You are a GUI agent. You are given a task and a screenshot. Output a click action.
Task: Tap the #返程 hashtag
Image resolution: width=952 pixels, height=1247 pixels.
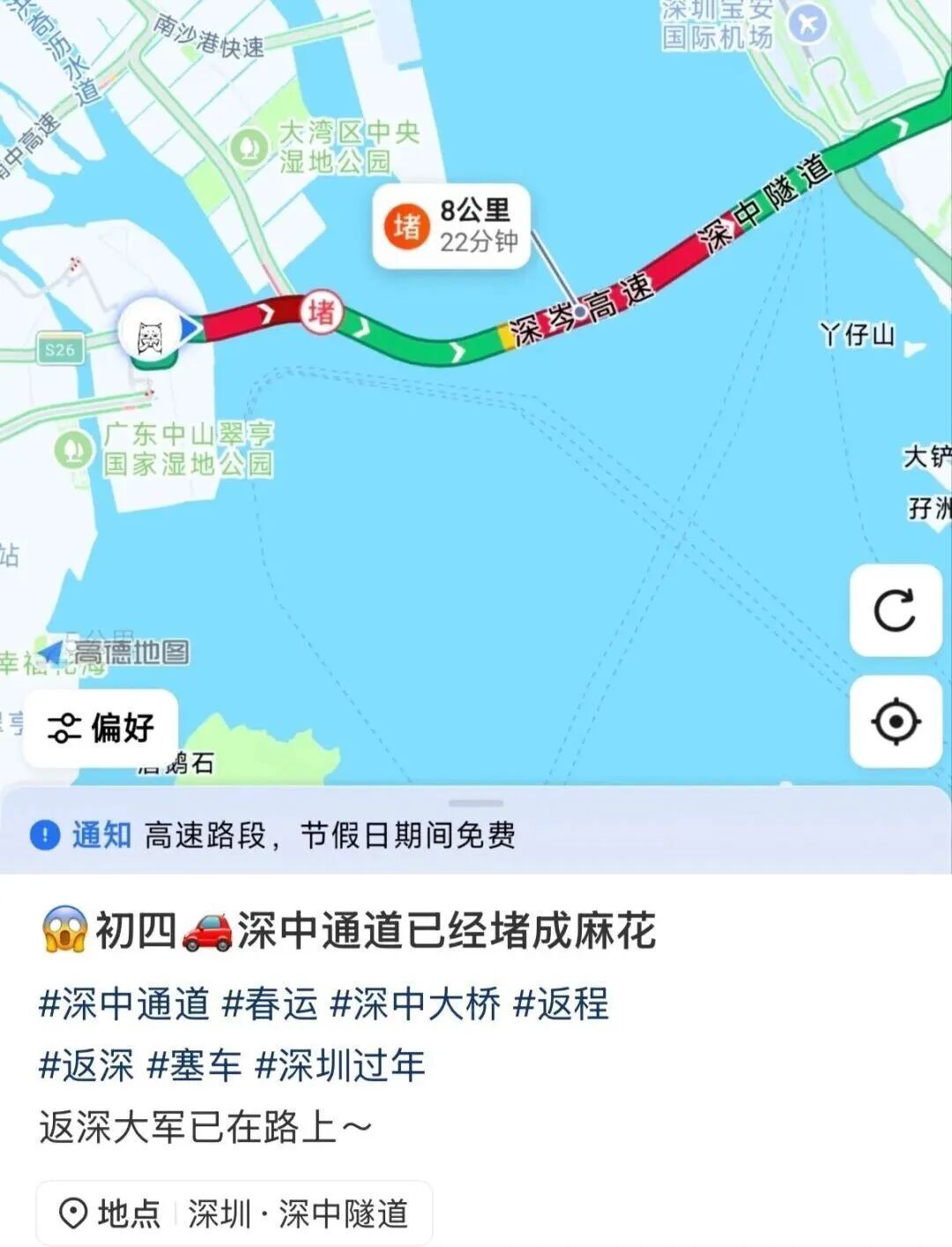(x=561, y=1004)
